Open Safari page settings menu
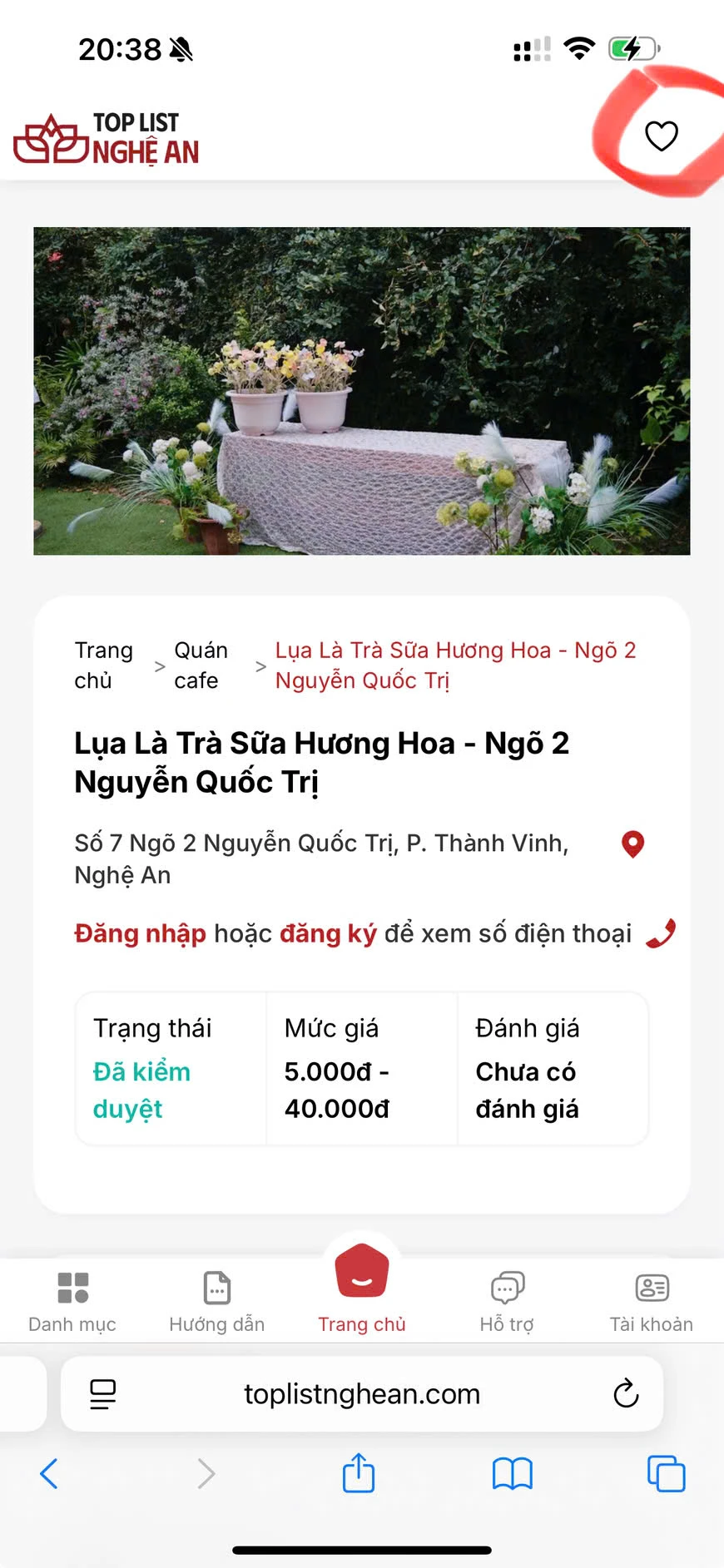Image resolution: width=724 pixels, height=1568 pixels. (103, 1394)
